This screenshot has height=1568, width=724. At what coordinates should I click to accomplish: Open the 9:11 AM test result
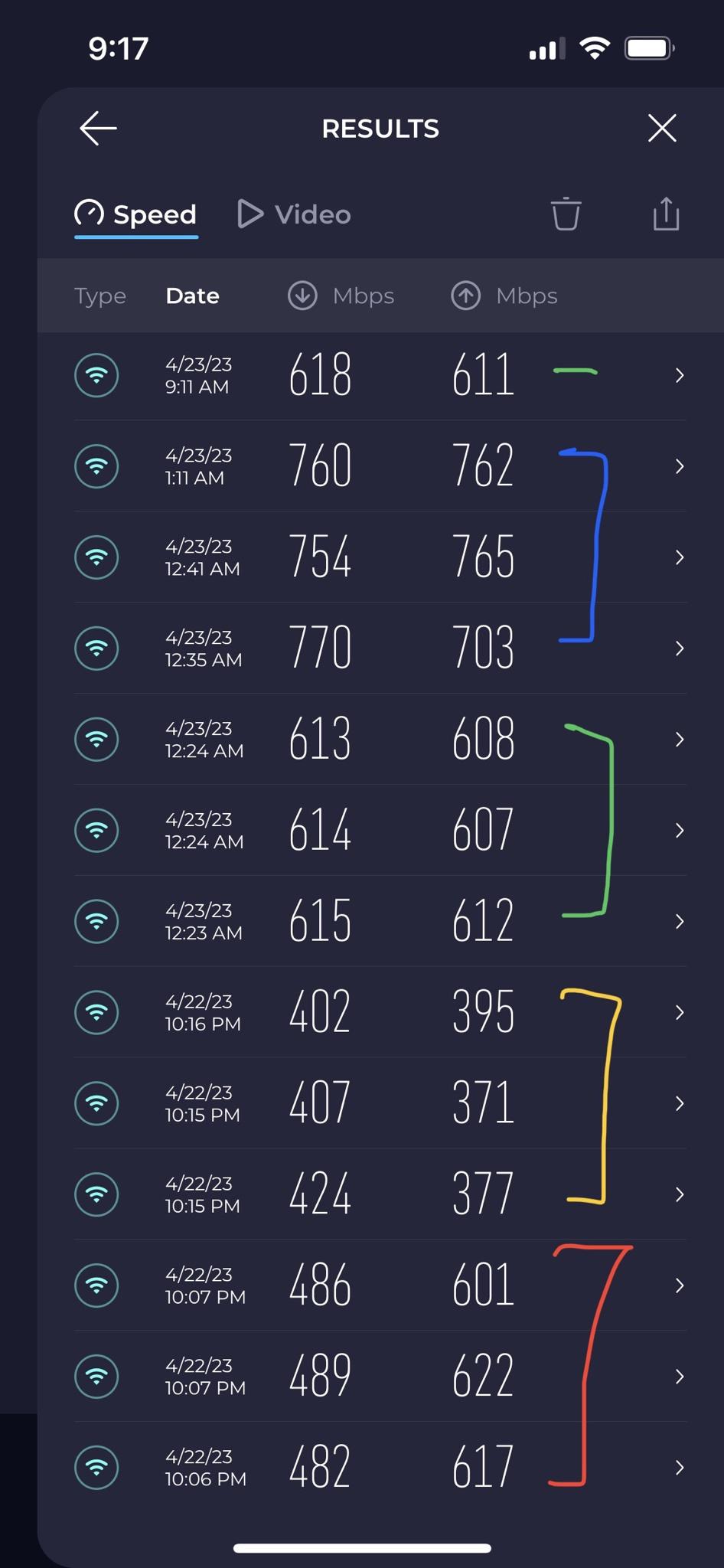point(380,375)
